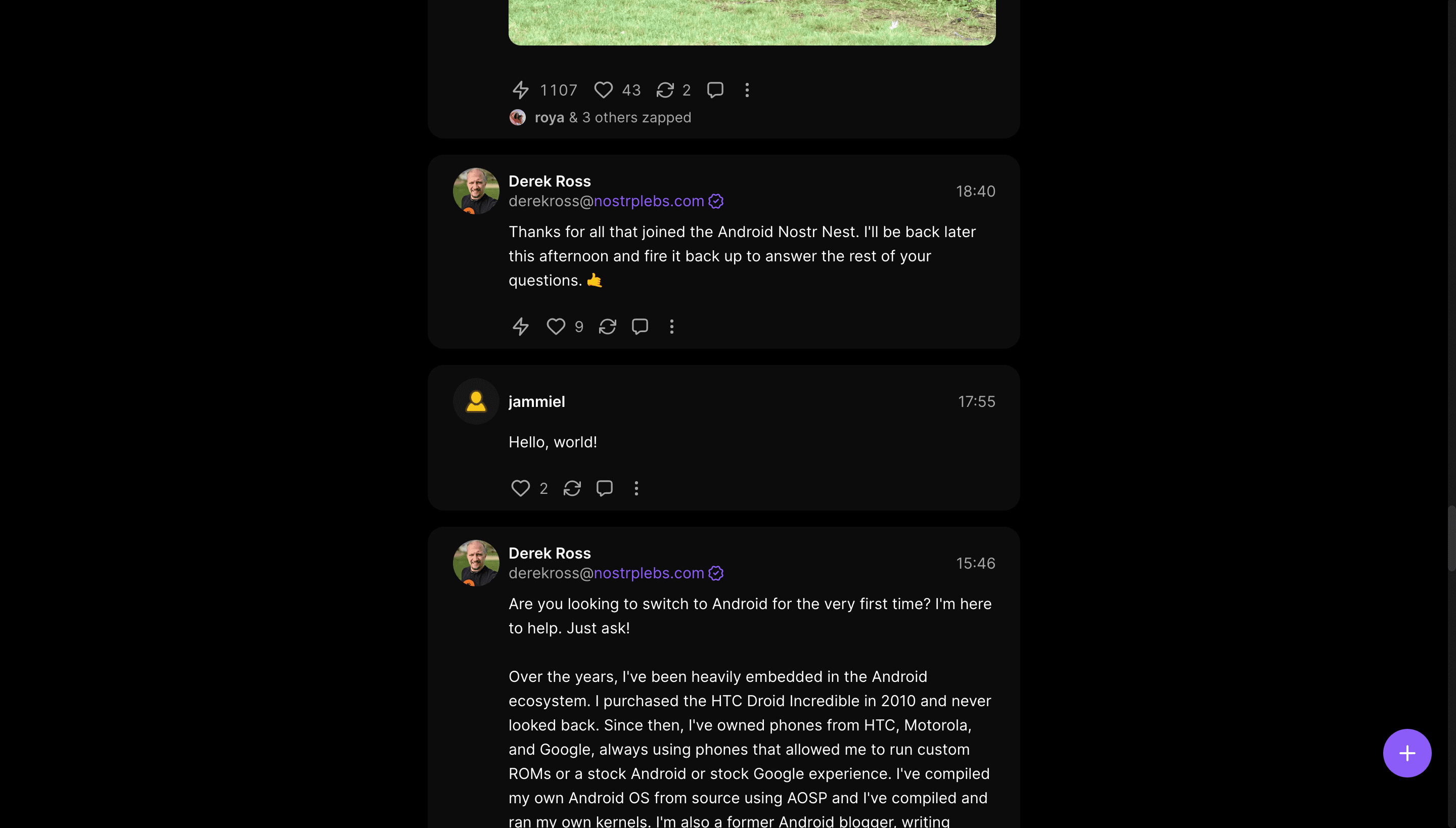Like jammiel's Hello, world! post
The height and width of the screenshot is (828, 1456).
pos(520,488)
